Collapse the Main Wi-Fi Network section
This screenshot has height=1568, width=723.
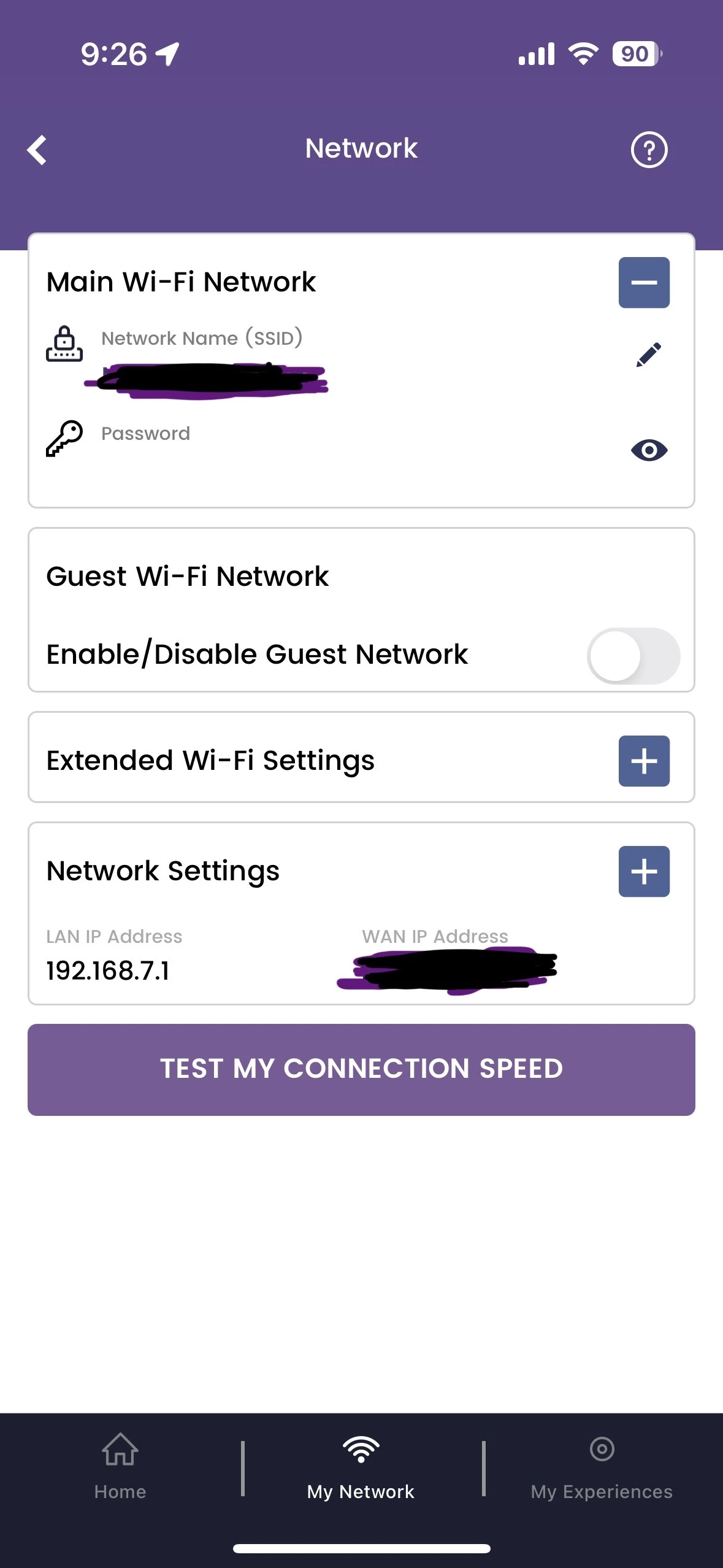(x=644, y=282)
